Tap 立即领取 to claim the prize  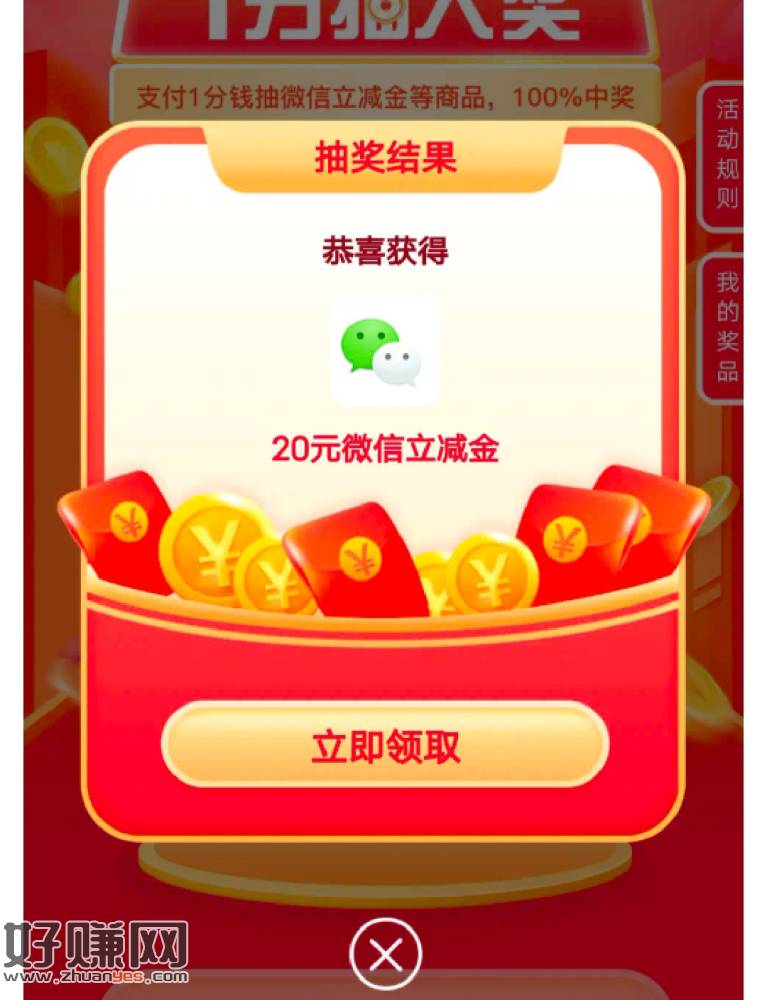point(384,746)
